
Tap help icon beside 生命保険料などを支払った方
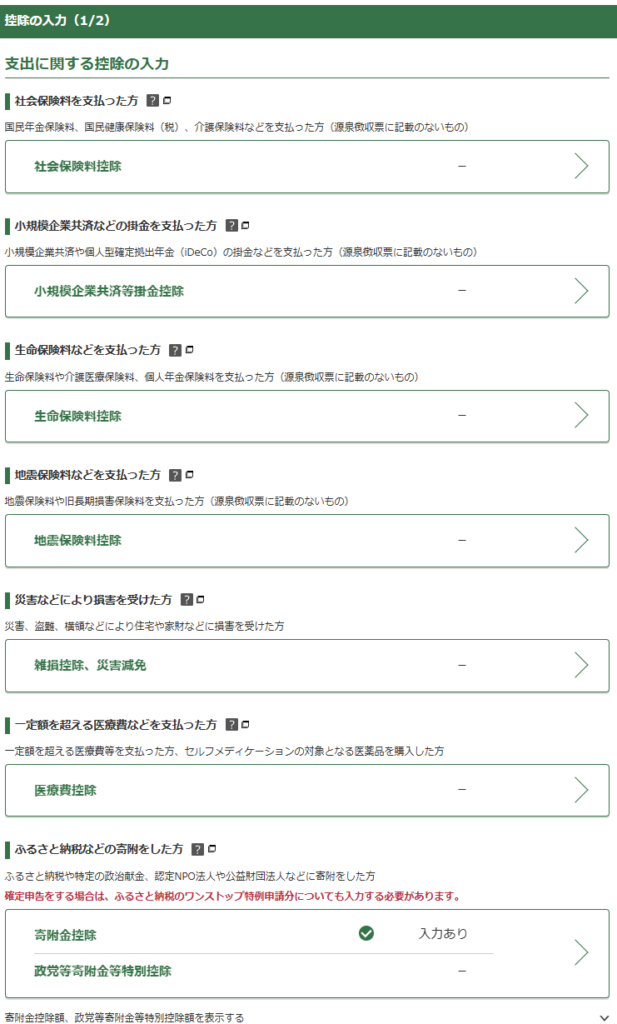coord(175,350)
